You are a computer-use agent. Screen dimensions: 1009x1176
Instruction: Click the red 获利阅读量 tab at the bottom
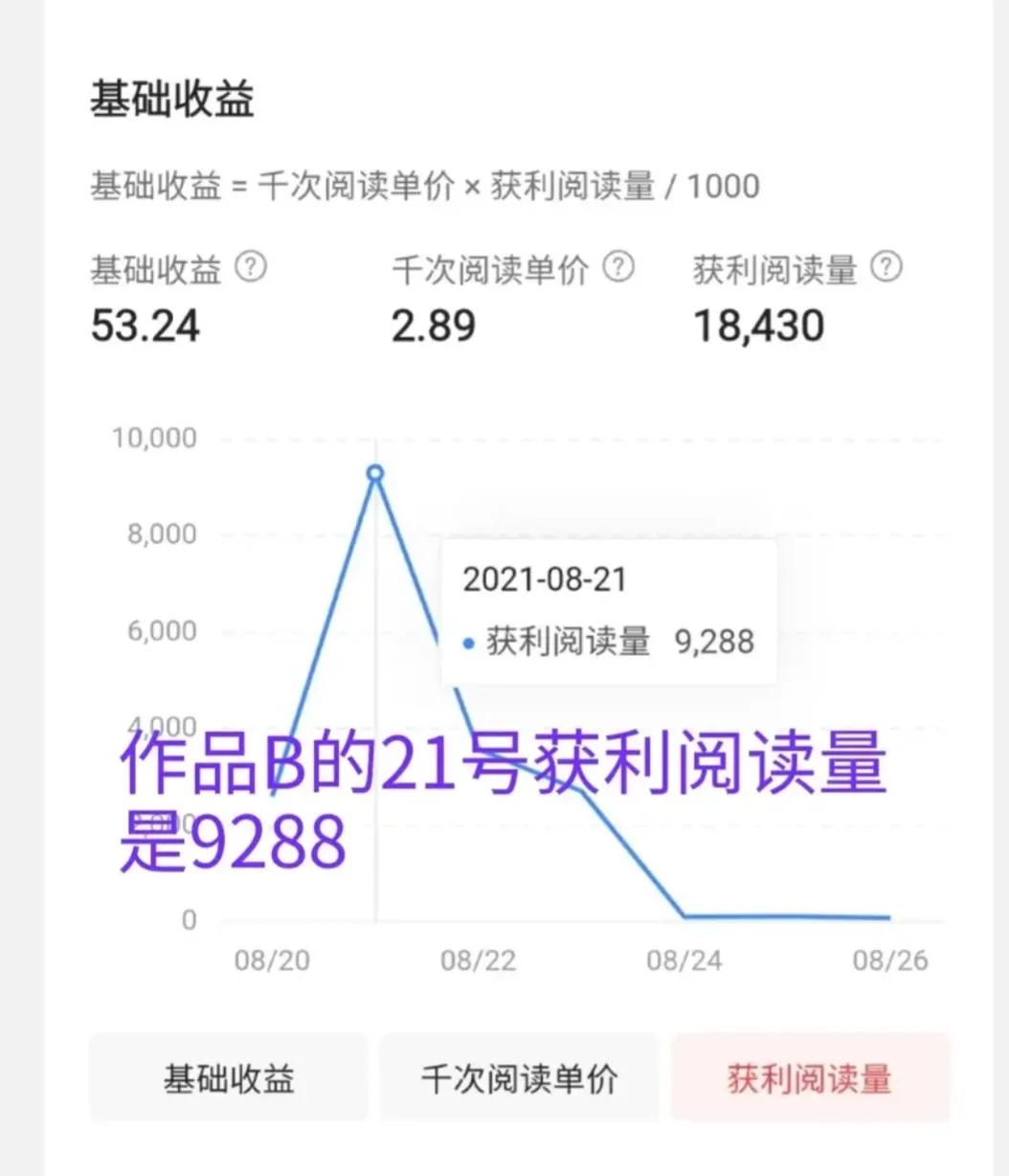810,1078
